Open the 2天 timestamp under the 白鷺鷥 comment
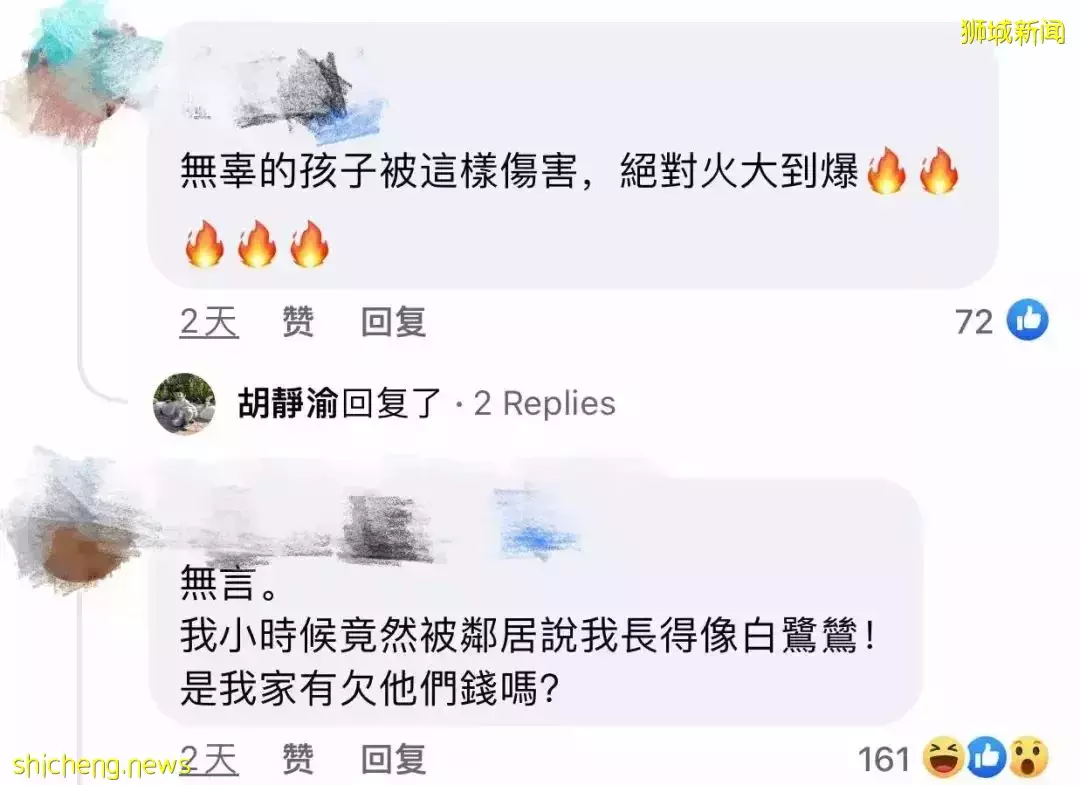Screen dimensions: 1080x785 [x=209, y=760]
